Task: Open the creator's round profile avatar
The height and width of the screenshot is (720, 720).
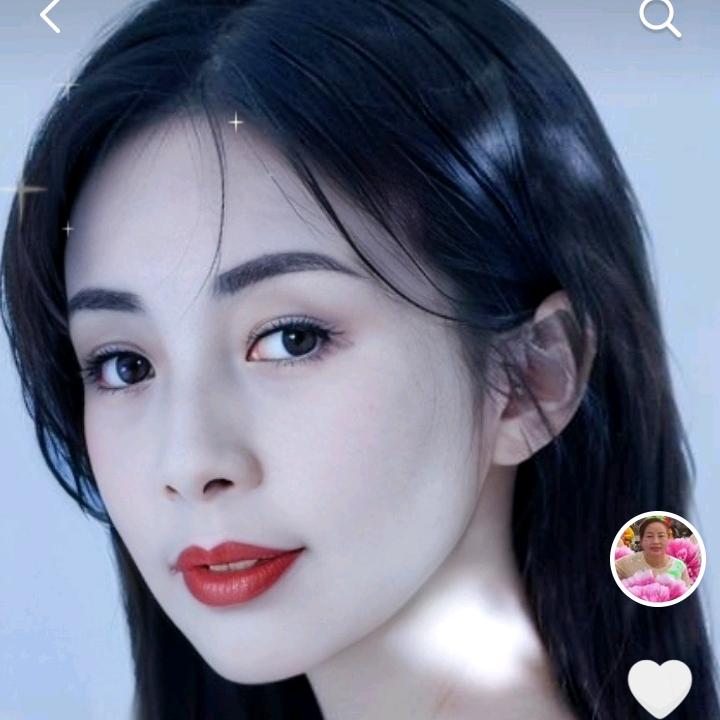Action: (x=658, y=558)
